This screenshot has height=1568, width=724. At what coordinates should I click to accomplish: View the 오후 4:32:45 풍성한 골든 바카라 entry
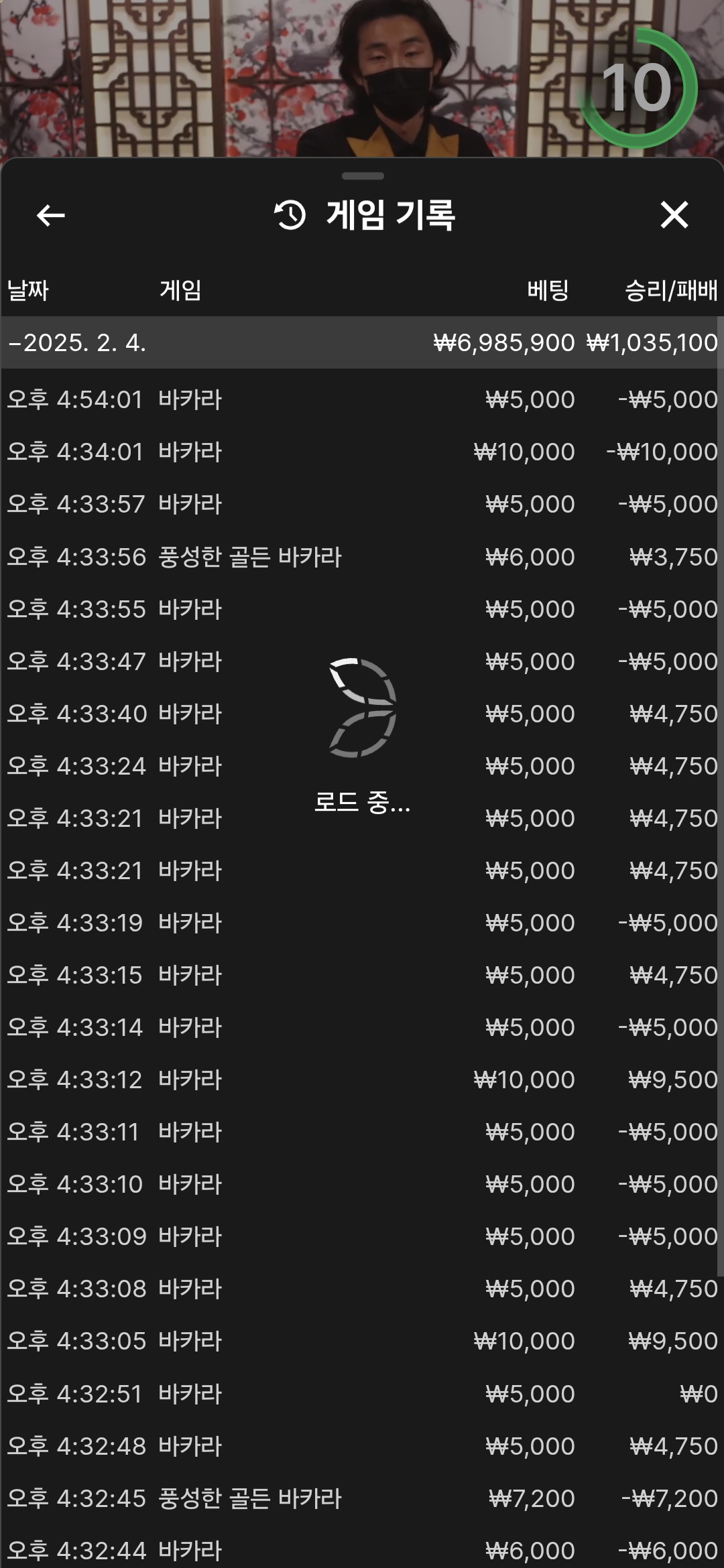pos(362,1498)
